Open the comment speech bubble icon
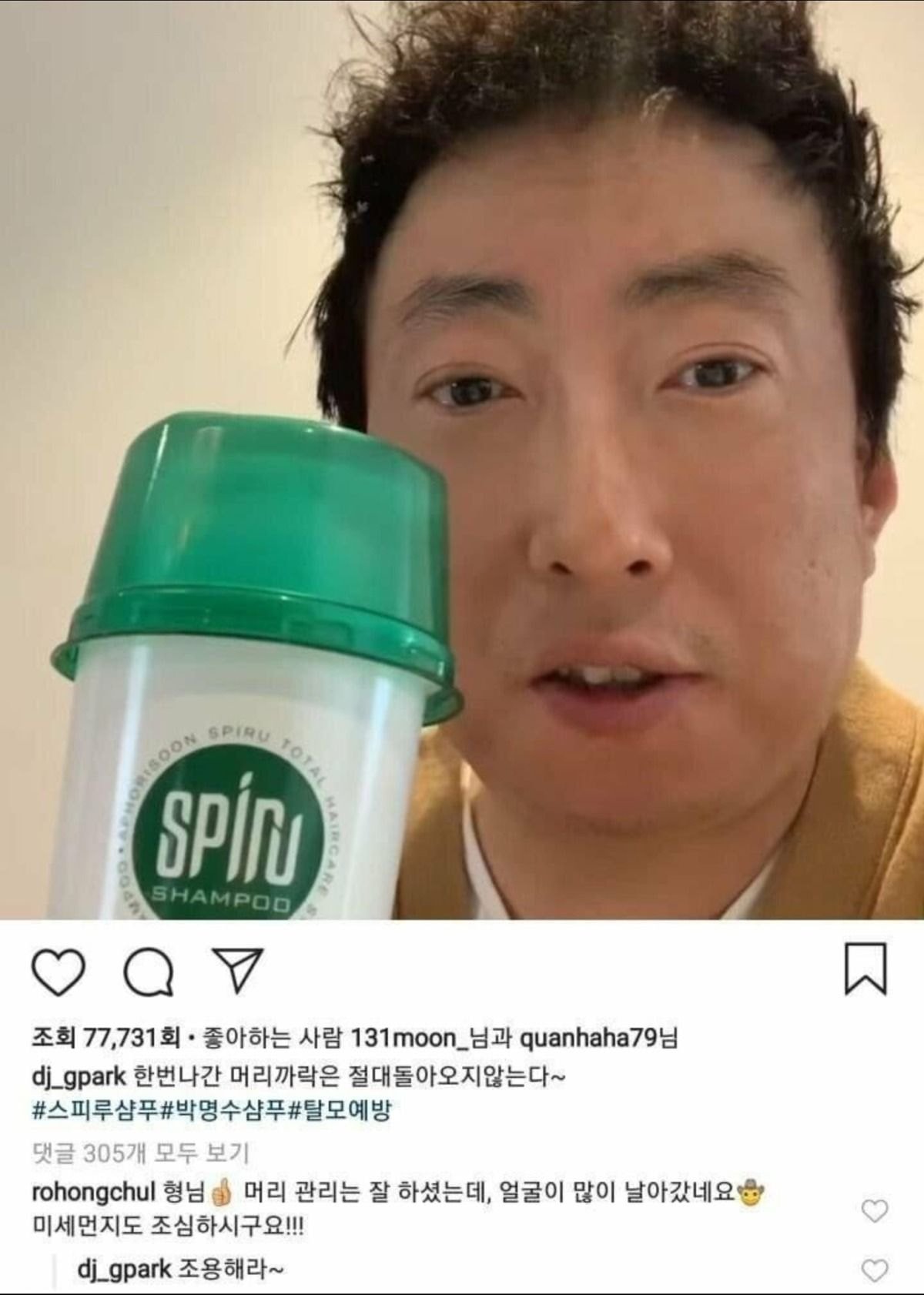The width and height of the screenshot is (924, 1295). (148, 971)
